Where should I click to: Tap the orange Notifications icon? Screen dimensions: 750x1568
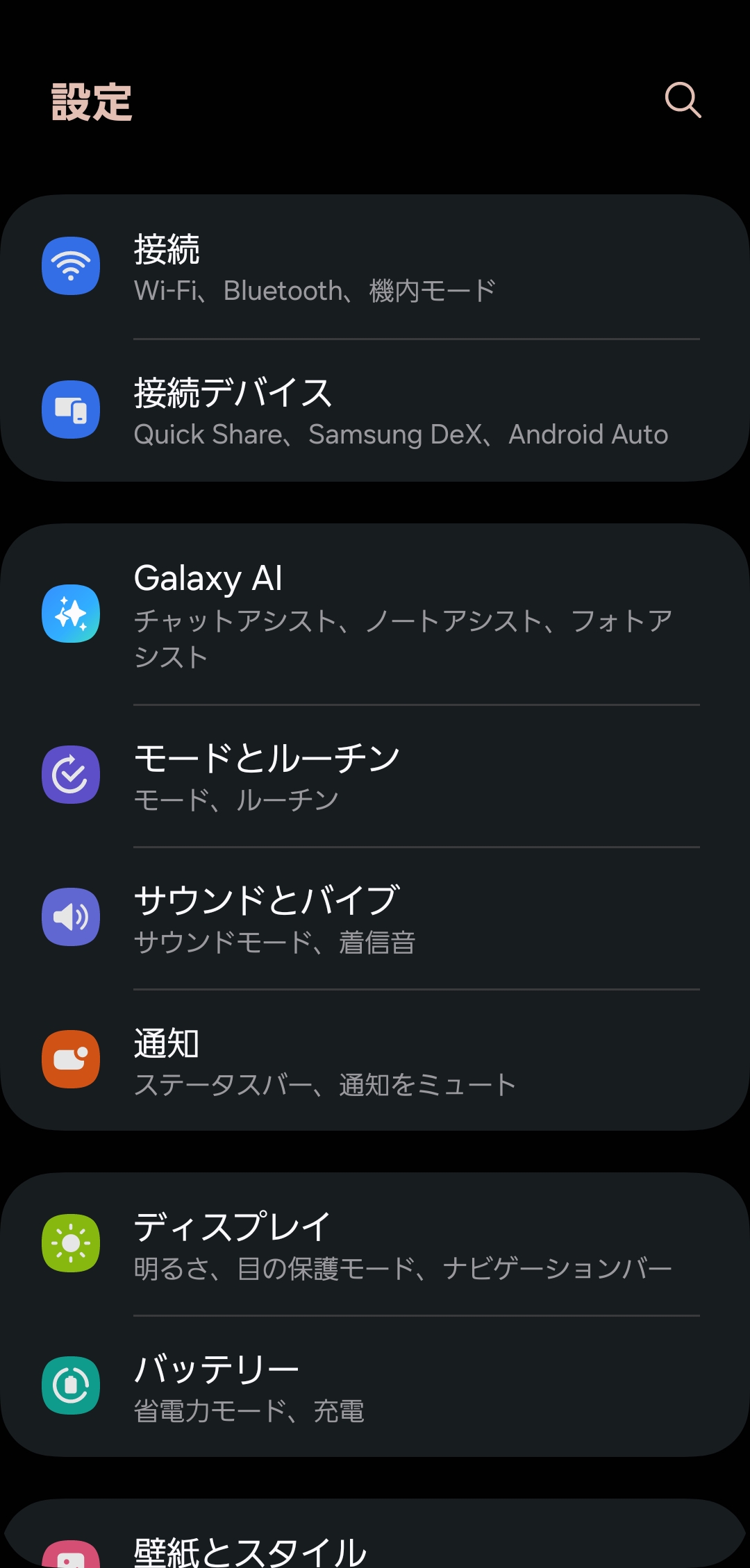(70, 1060)
